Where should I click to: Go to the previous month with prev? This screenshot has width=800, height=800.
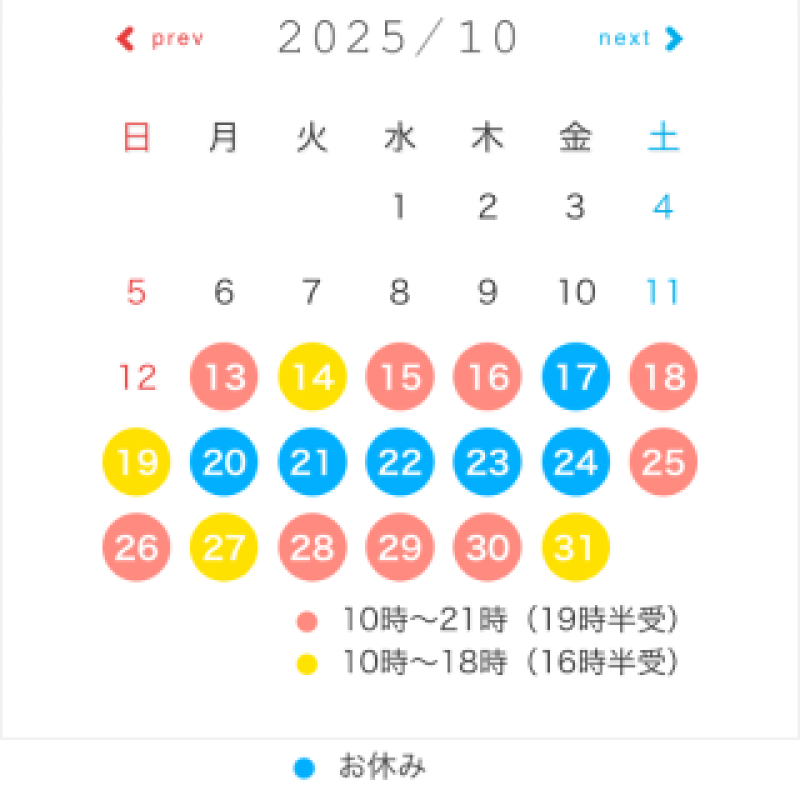pos(162,39)
